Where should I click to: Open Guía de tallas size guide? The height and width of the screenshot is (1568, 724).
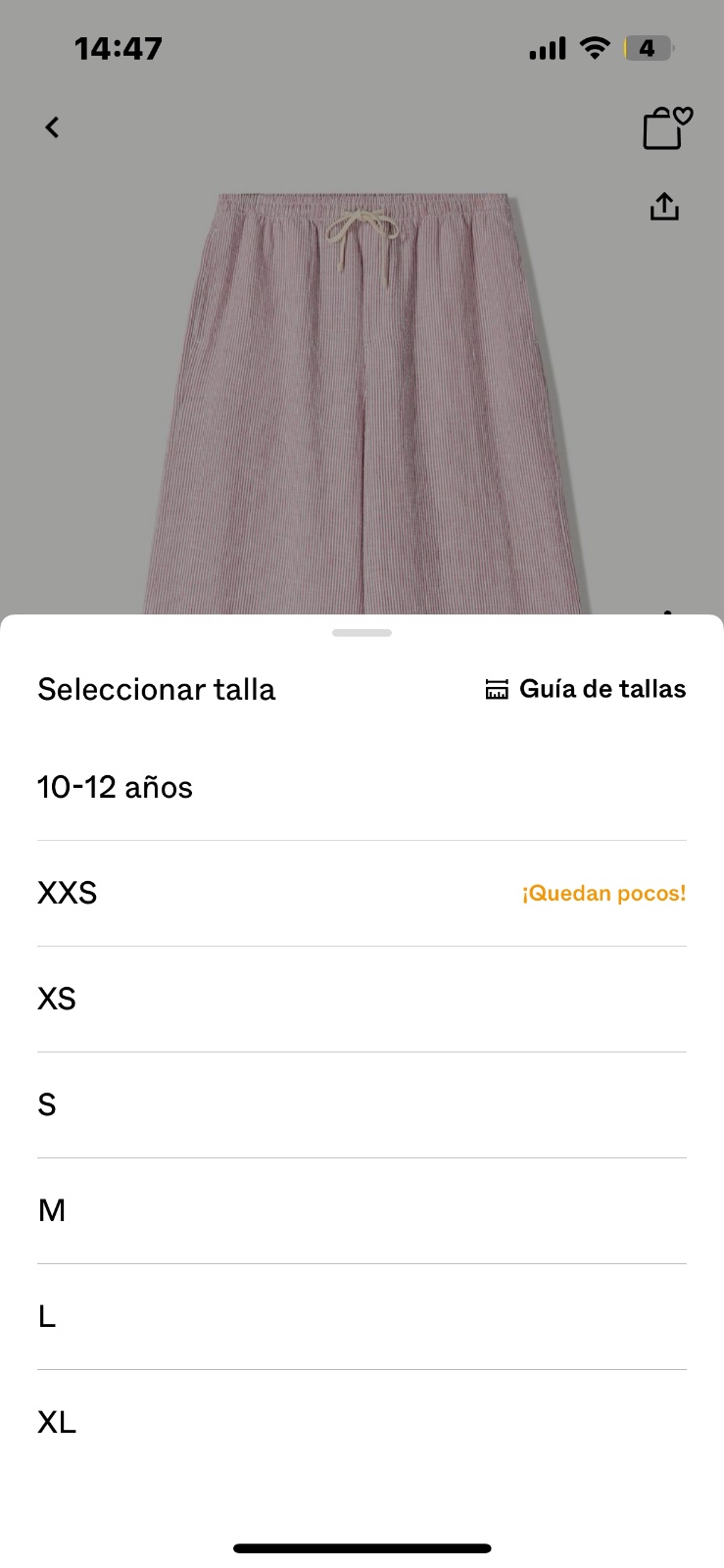(x=586, y=689)
